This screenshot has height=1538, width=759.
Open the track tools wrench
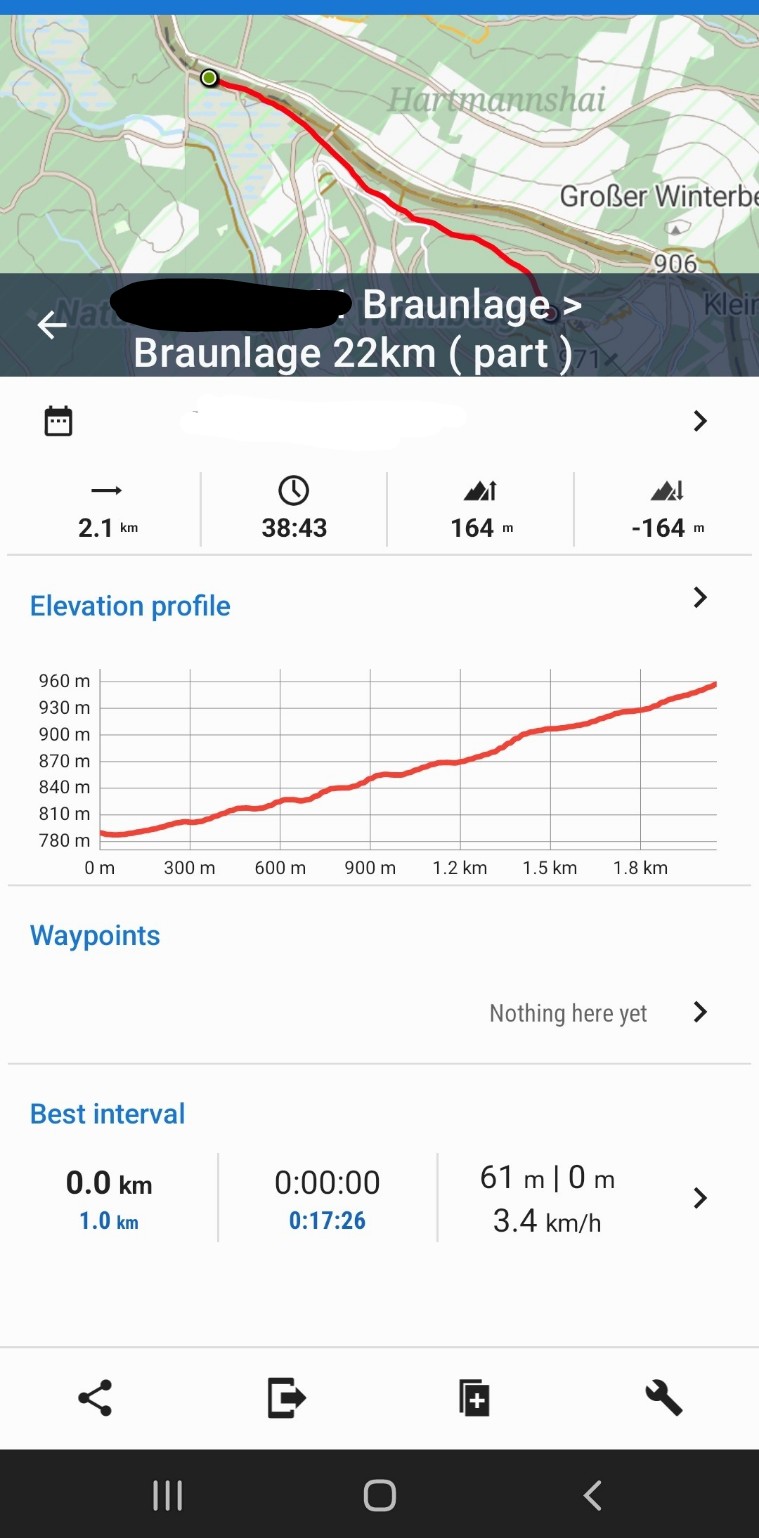pos(663,1397)
